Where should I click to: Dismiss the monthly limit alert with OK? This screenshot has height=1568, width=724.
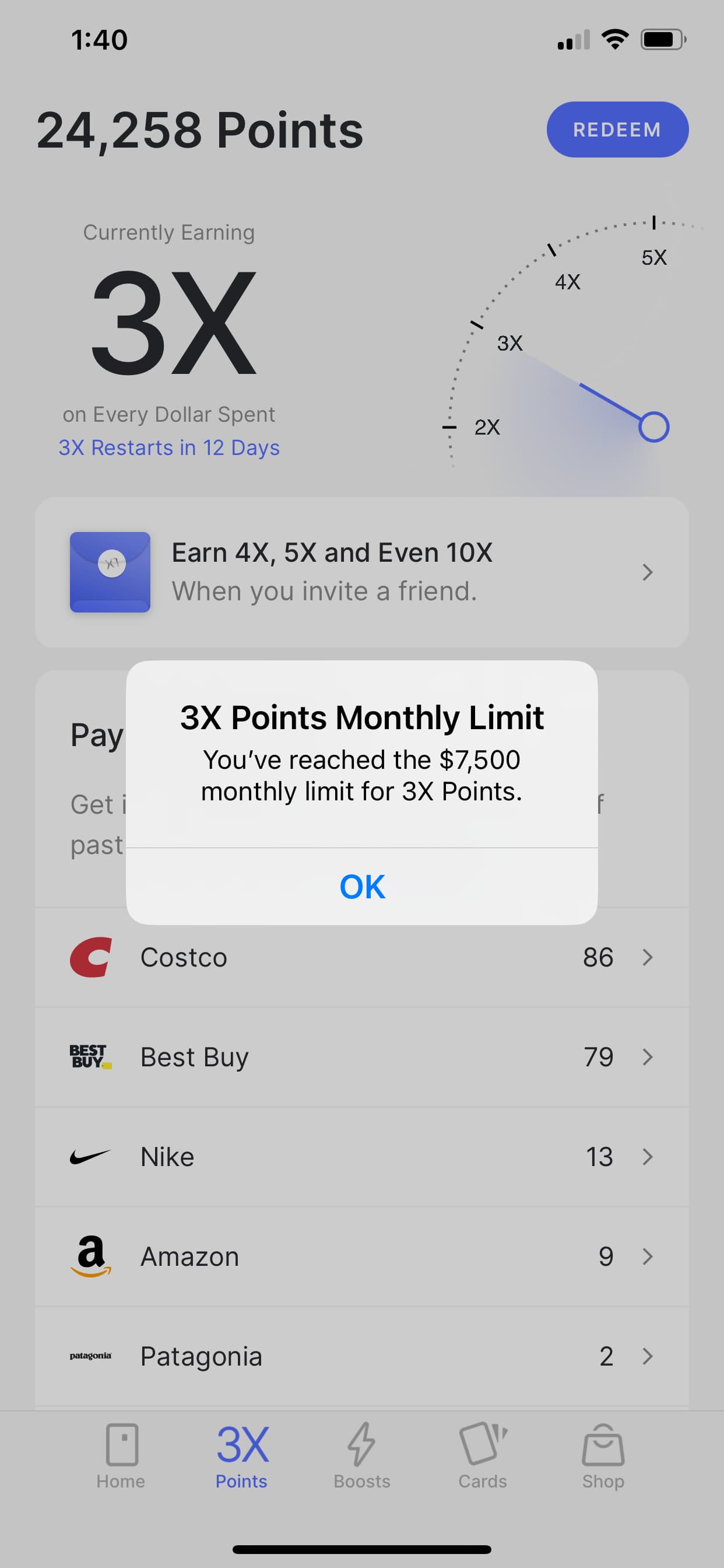tap(362, 886)
